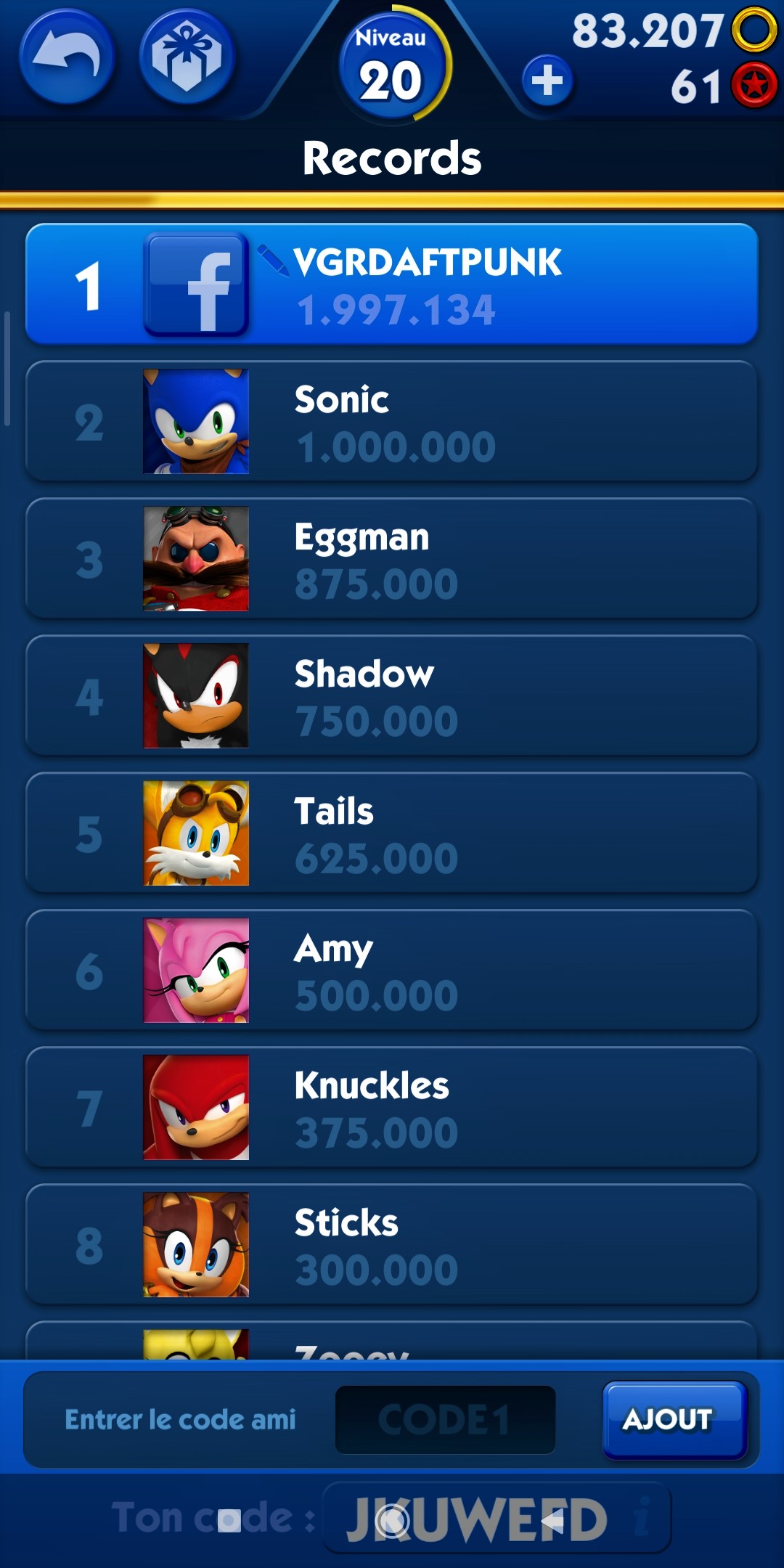Edit the VGRDAFTPUNK player name
The width and height of the screenshot is (784, 1568).
(273, 261)
